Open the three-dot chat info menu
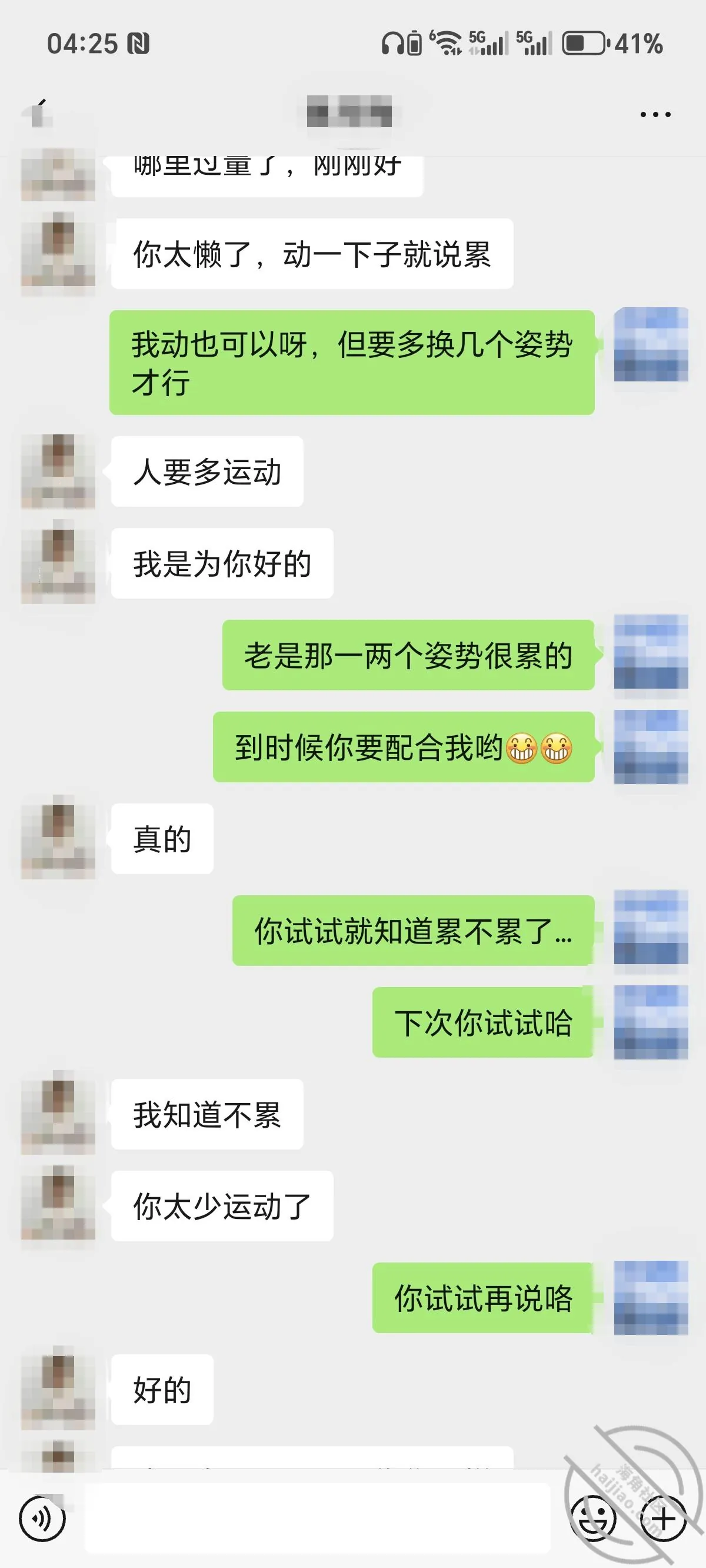 [655, 114]
